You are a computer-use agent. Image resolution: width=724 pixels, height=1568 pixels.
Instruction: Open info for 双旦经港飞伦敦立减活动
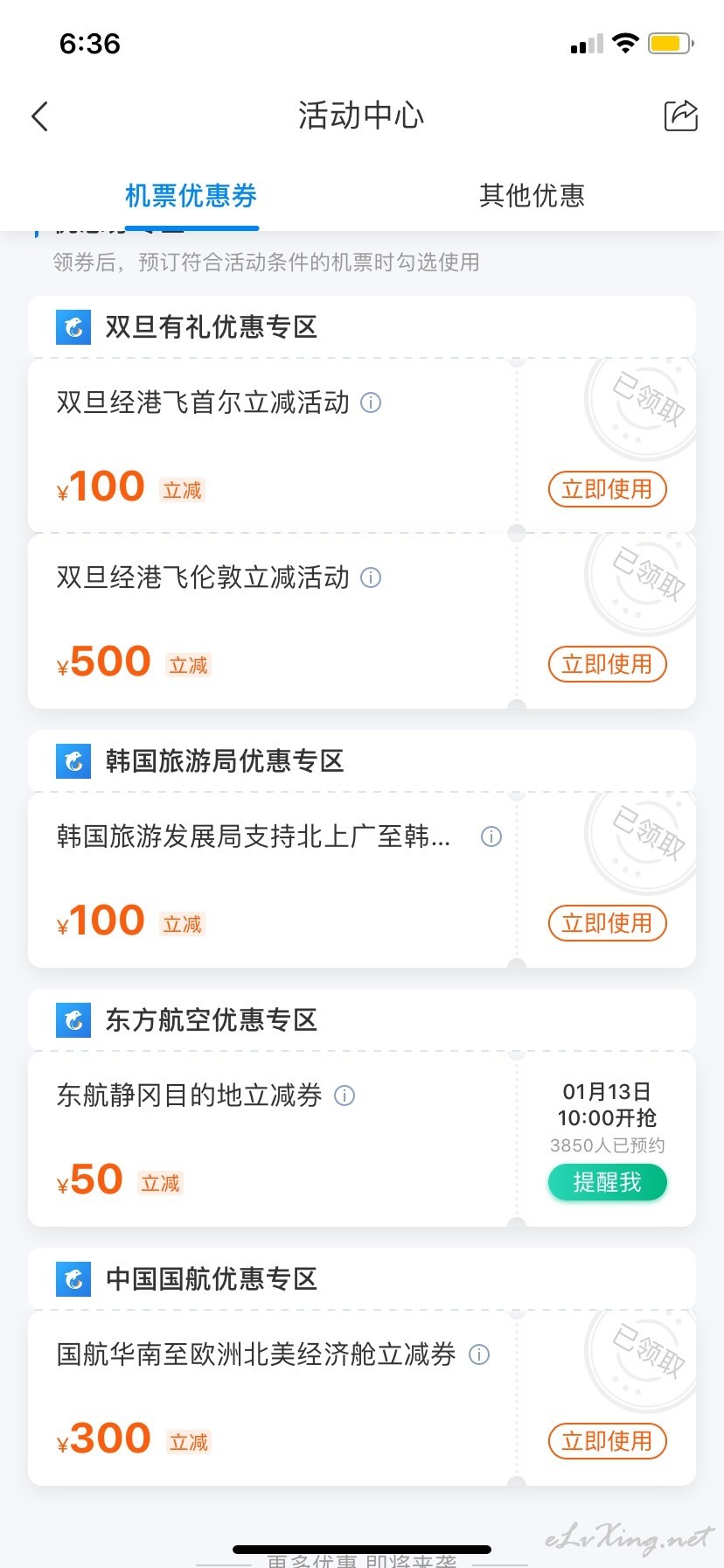point(371,577)
